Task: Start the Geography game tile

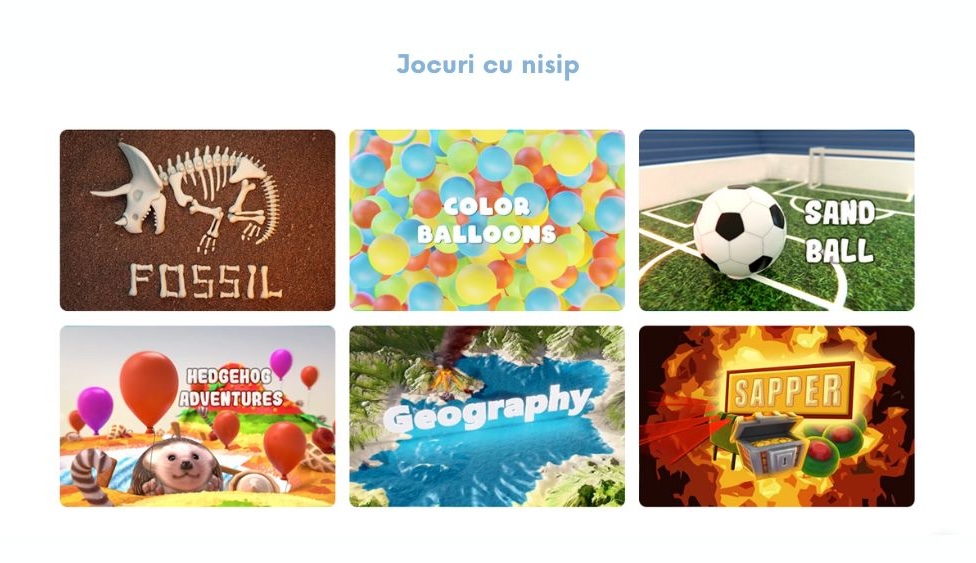Action: pos(486,416)
